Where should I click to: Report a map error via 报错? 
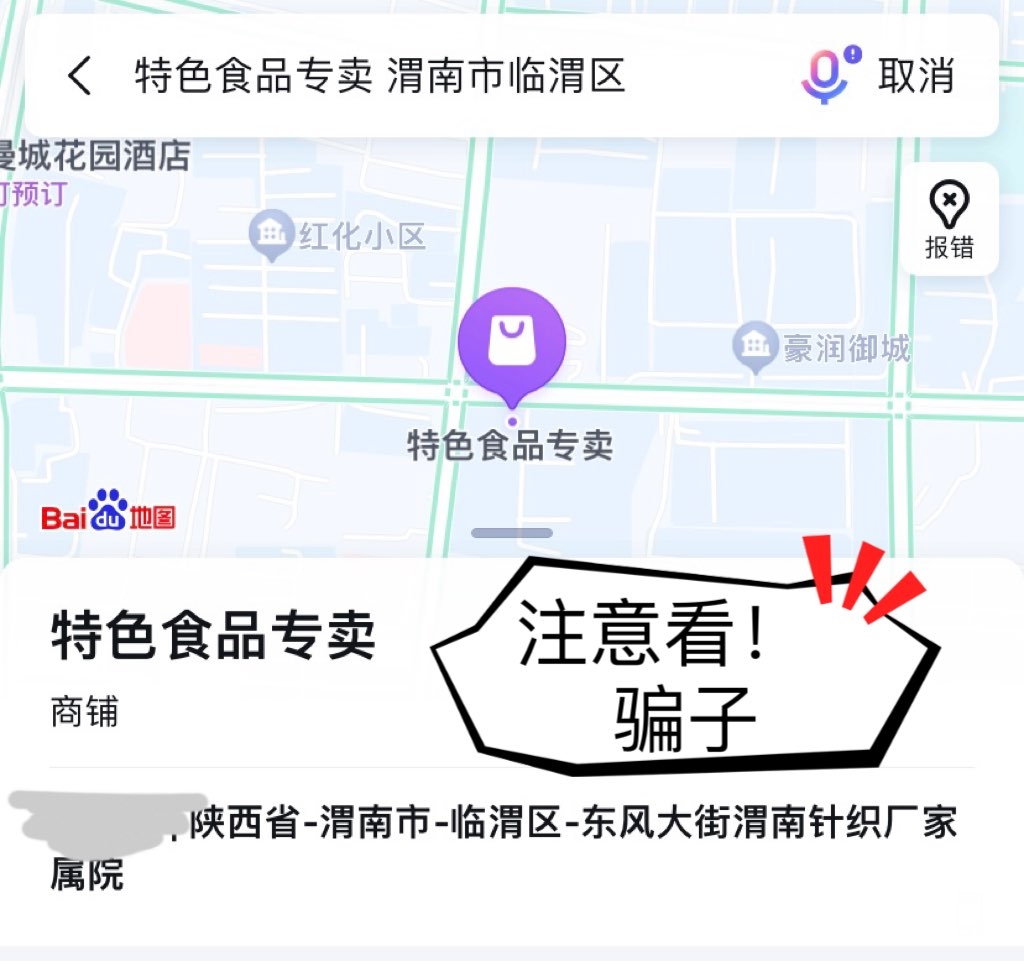pos(948,220)
